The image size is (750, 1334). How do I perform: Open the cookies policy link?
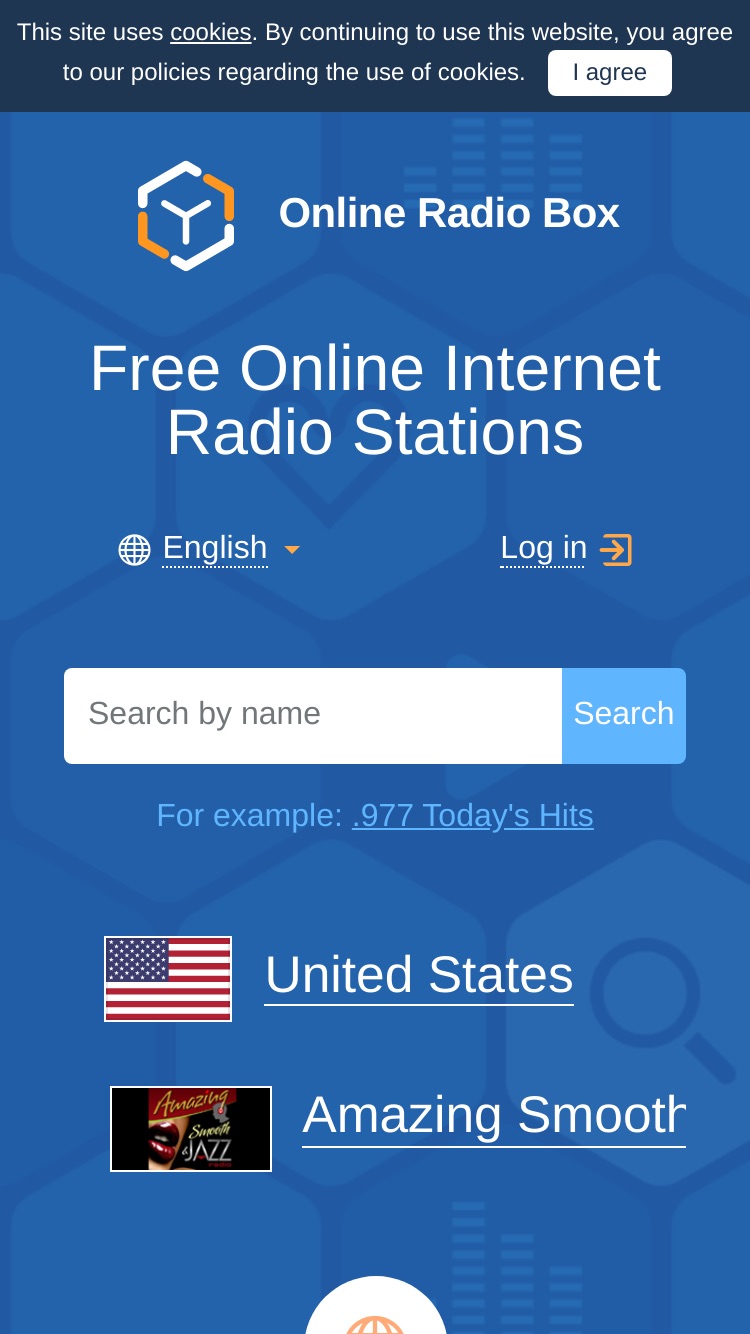coord(210,32)
